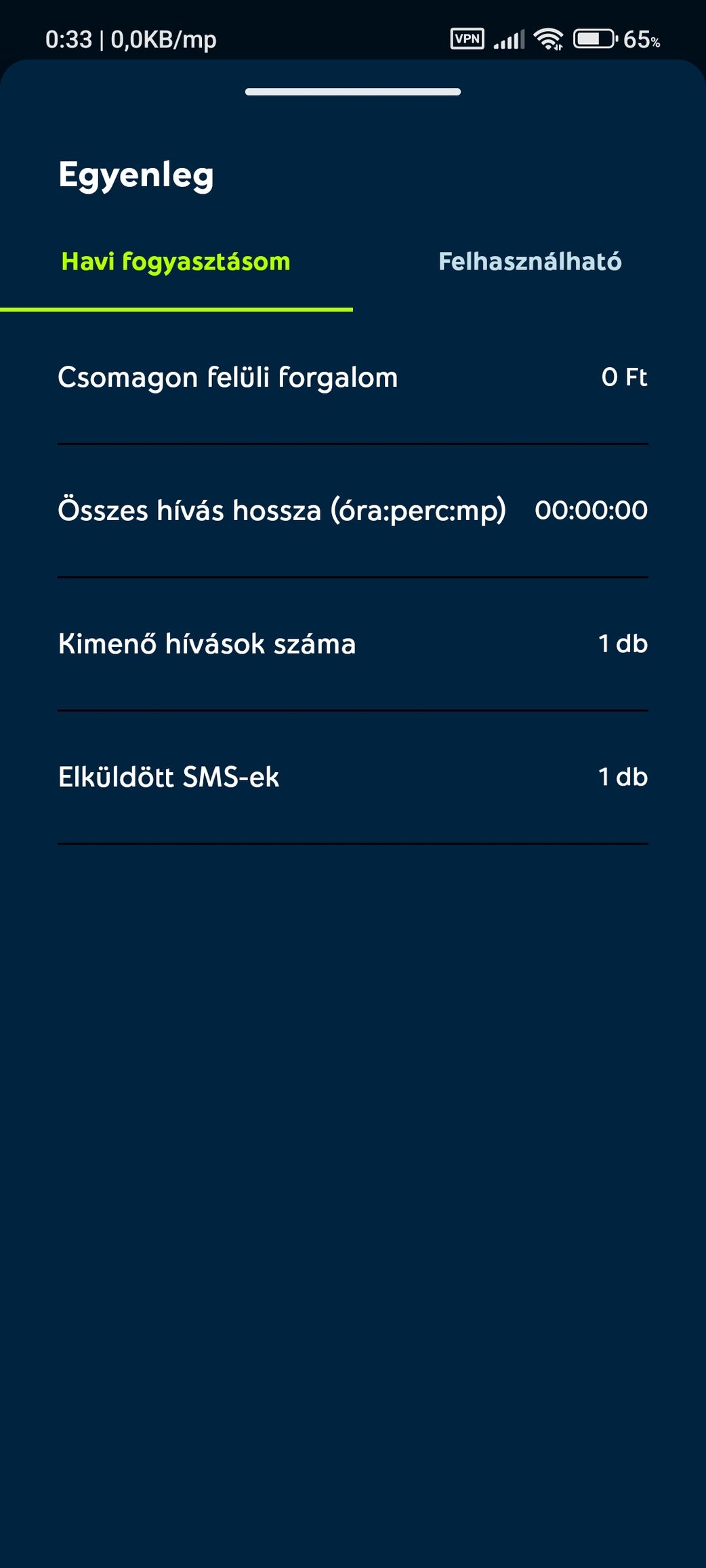The height and width of the screenshot is (1568, 706).
Task: Select the Havi fogyasztásom tab
Action: click(176, 261)
